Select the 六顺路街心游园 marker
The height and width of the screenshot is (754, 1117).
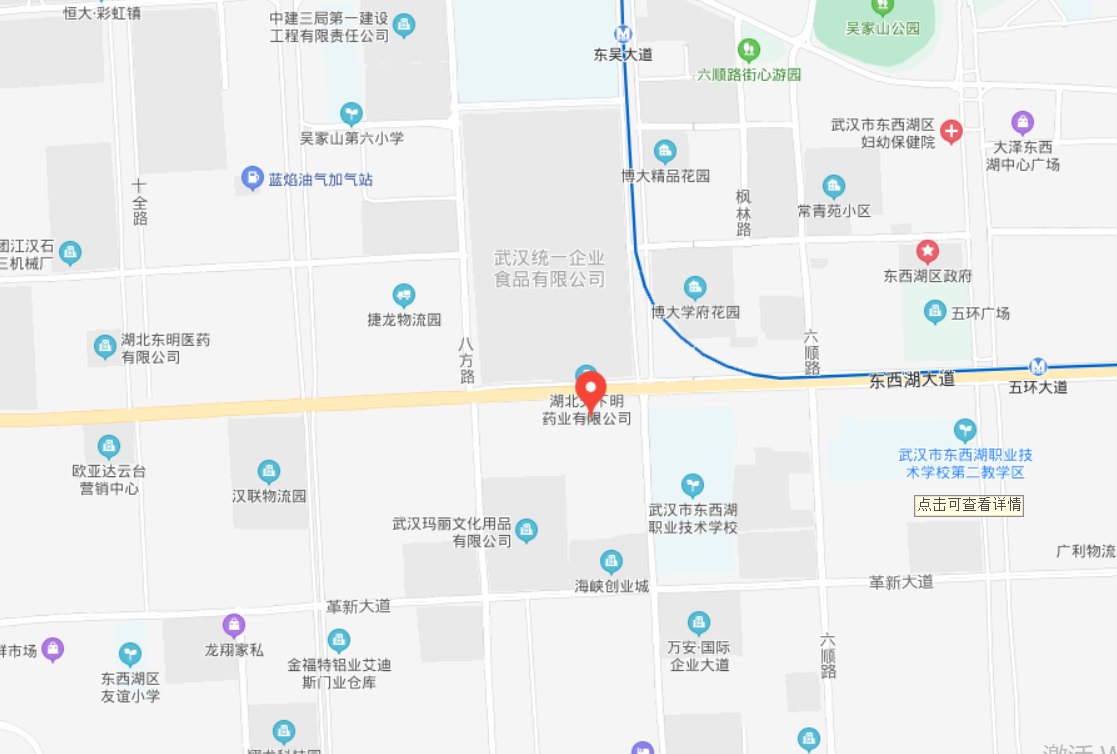click(x=748, y=49)
